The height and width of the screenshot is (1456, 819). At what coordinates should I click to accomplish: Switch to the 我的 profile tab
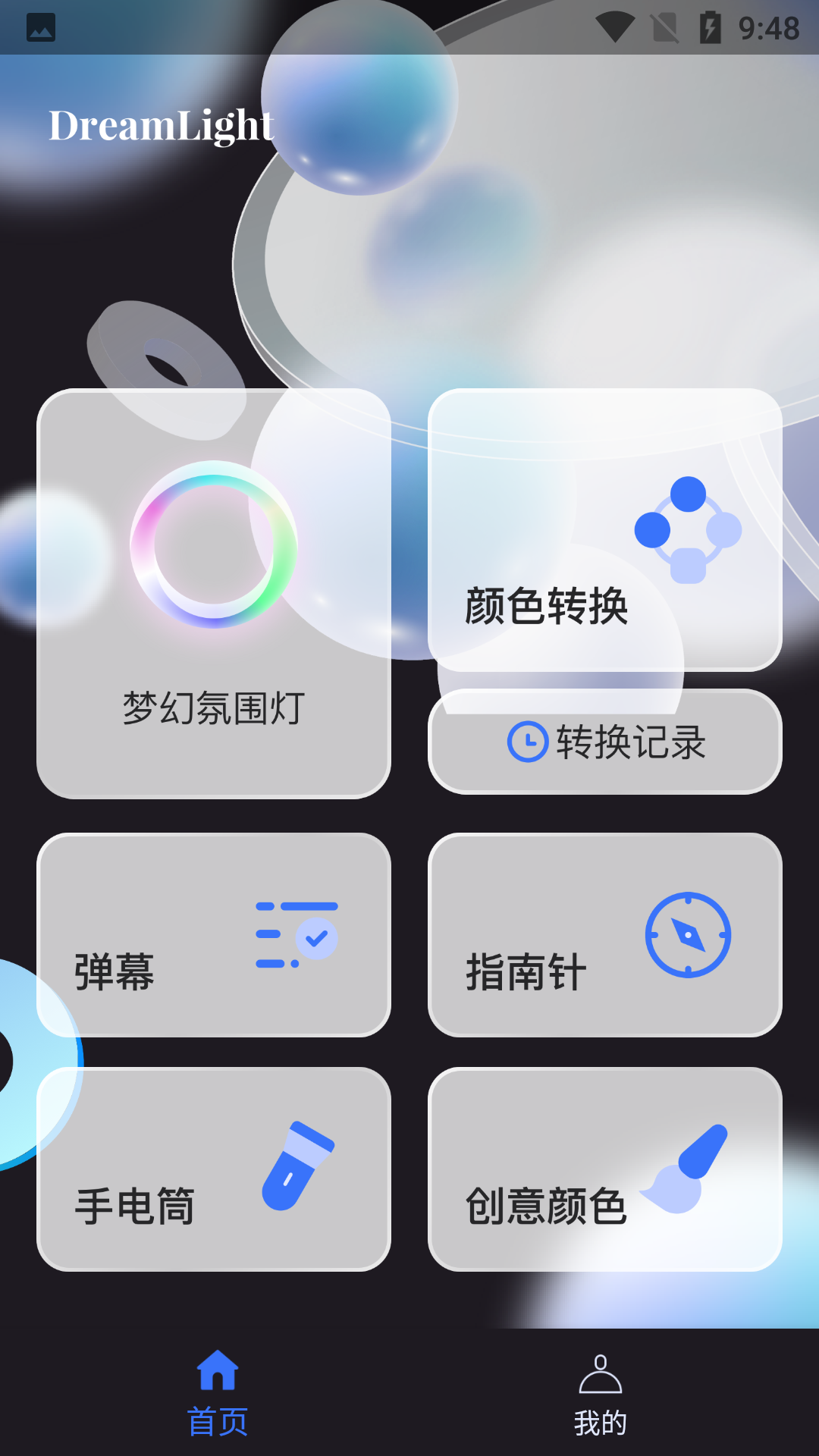click(x=600, y=1395)
